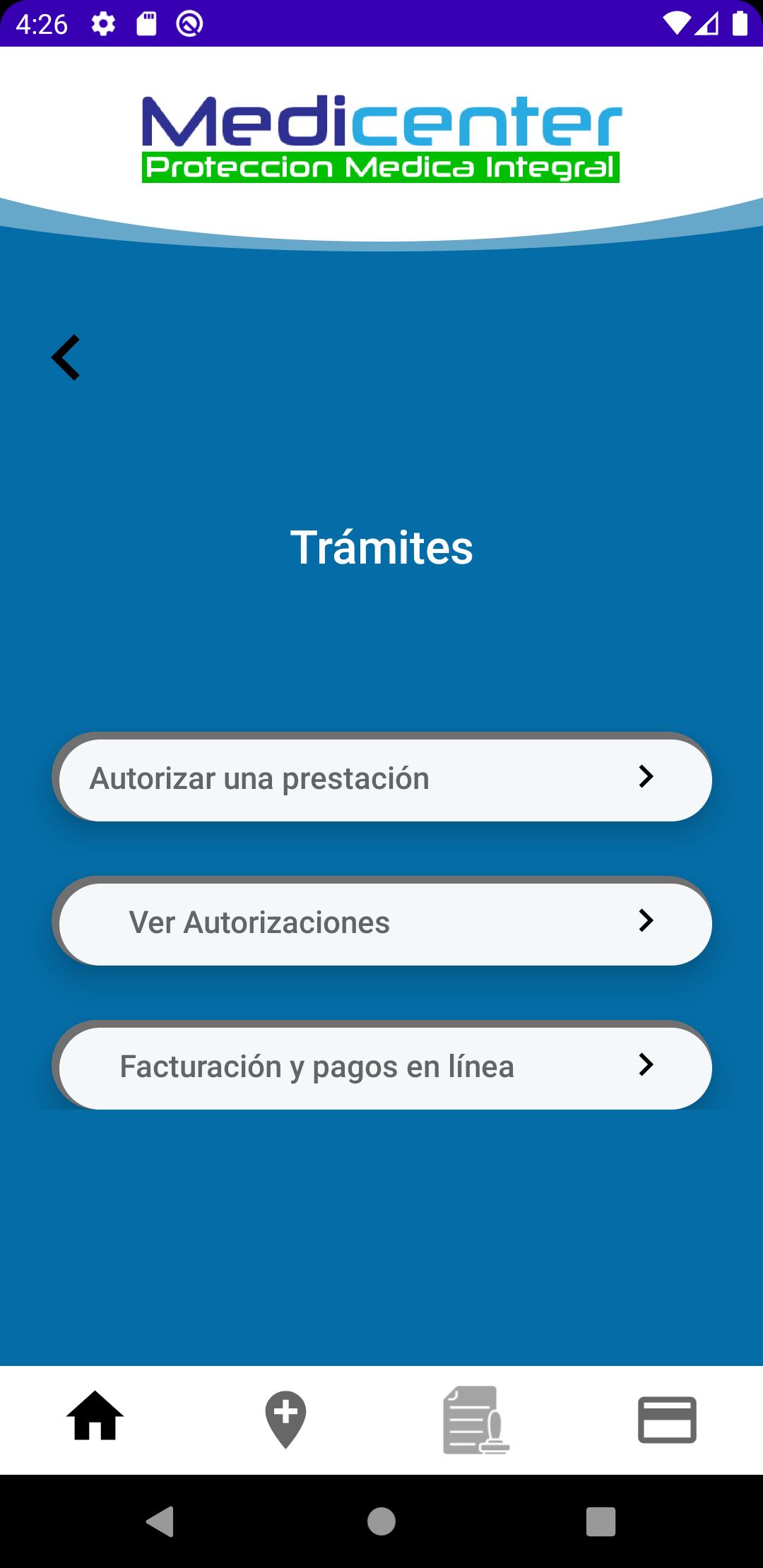Switch to the home tab

click(x=95, y=1420)
